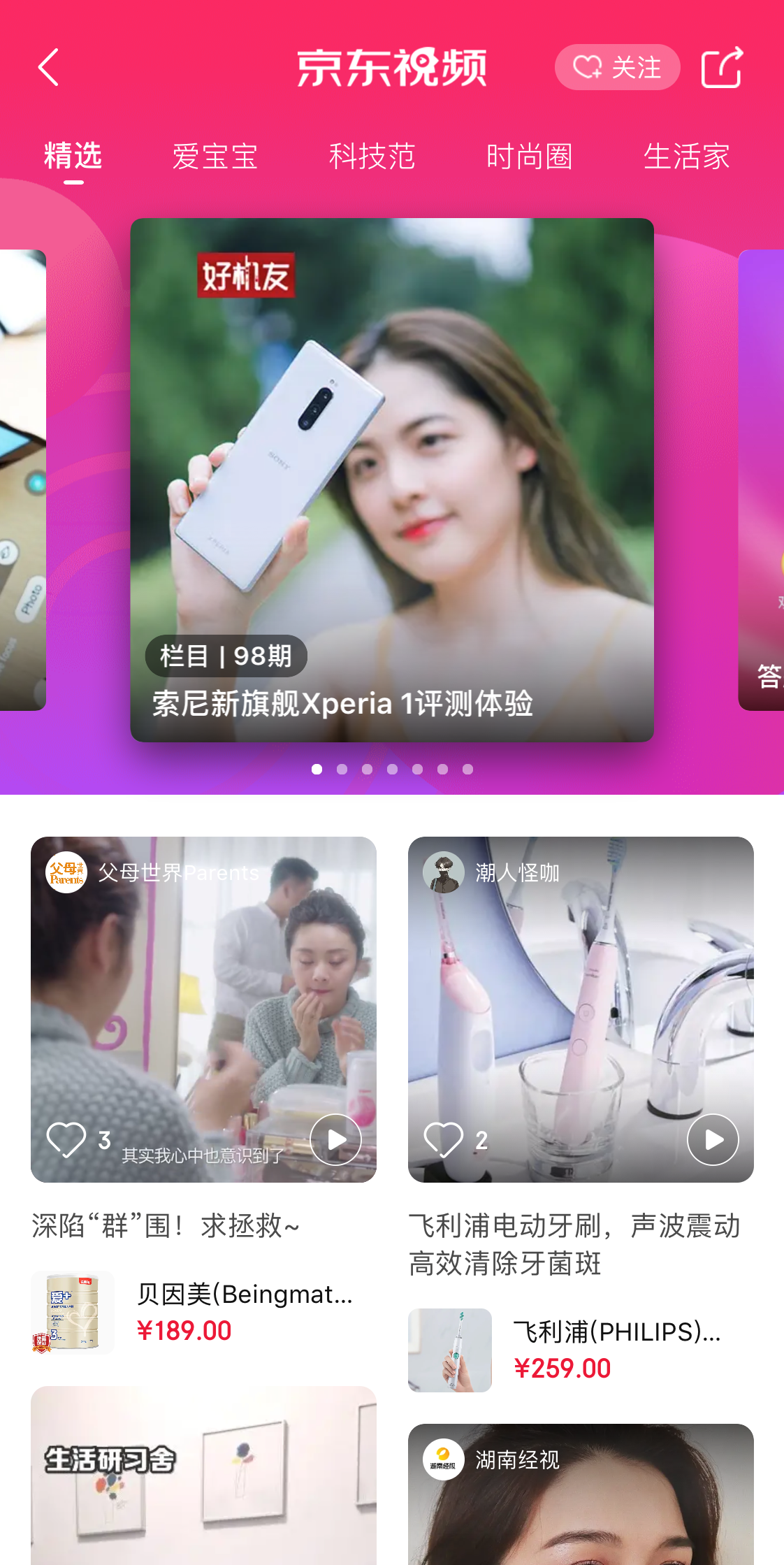Image resolution: width=784 pixels, height=1565 pixels.
Task: Go back using the top-left arrow
Action: click(49, 68)
